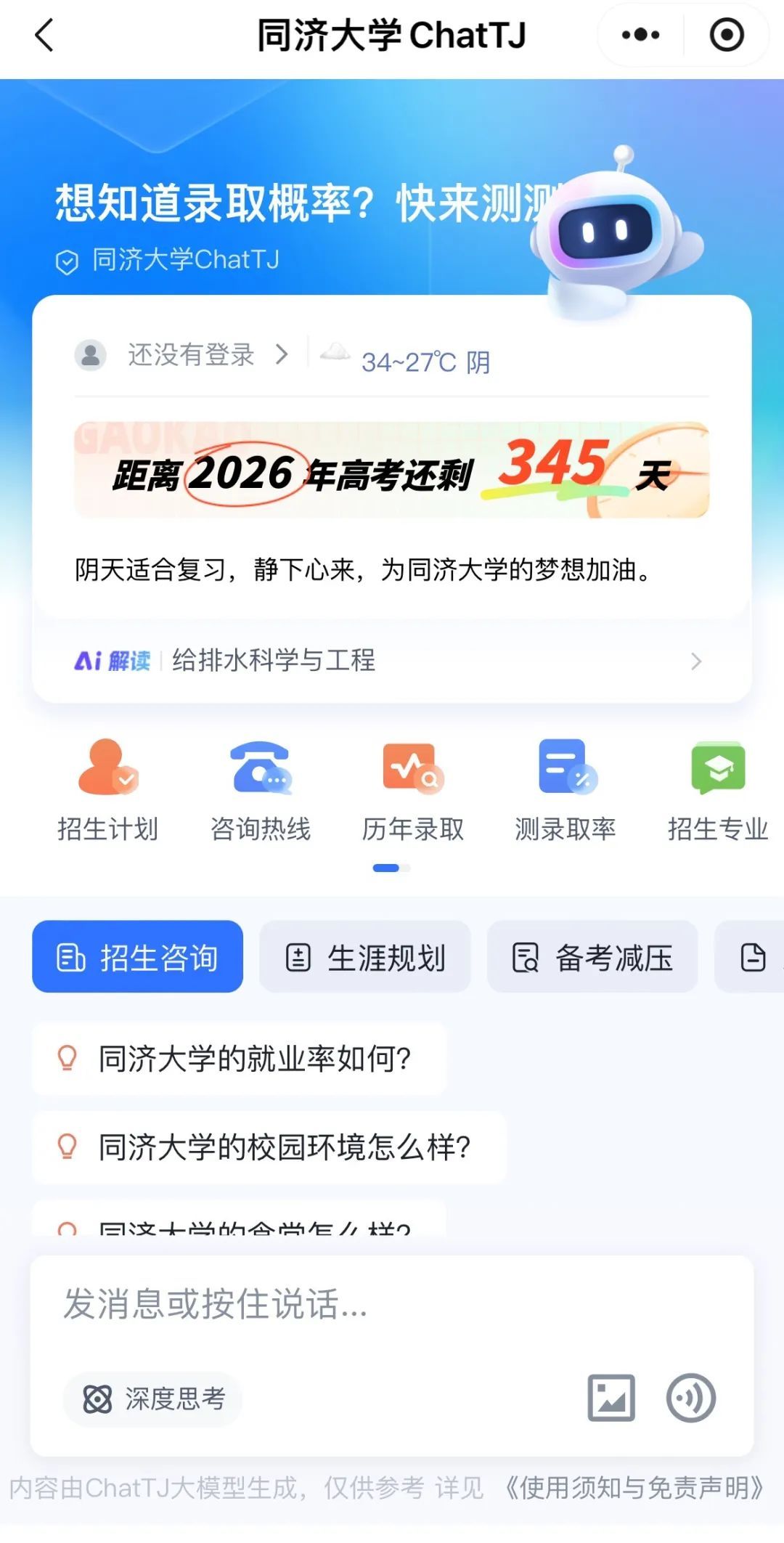The image size is (784, 1543).
Task: Switch to the 生涯规划 tab
Action: [x=365, y=957]
